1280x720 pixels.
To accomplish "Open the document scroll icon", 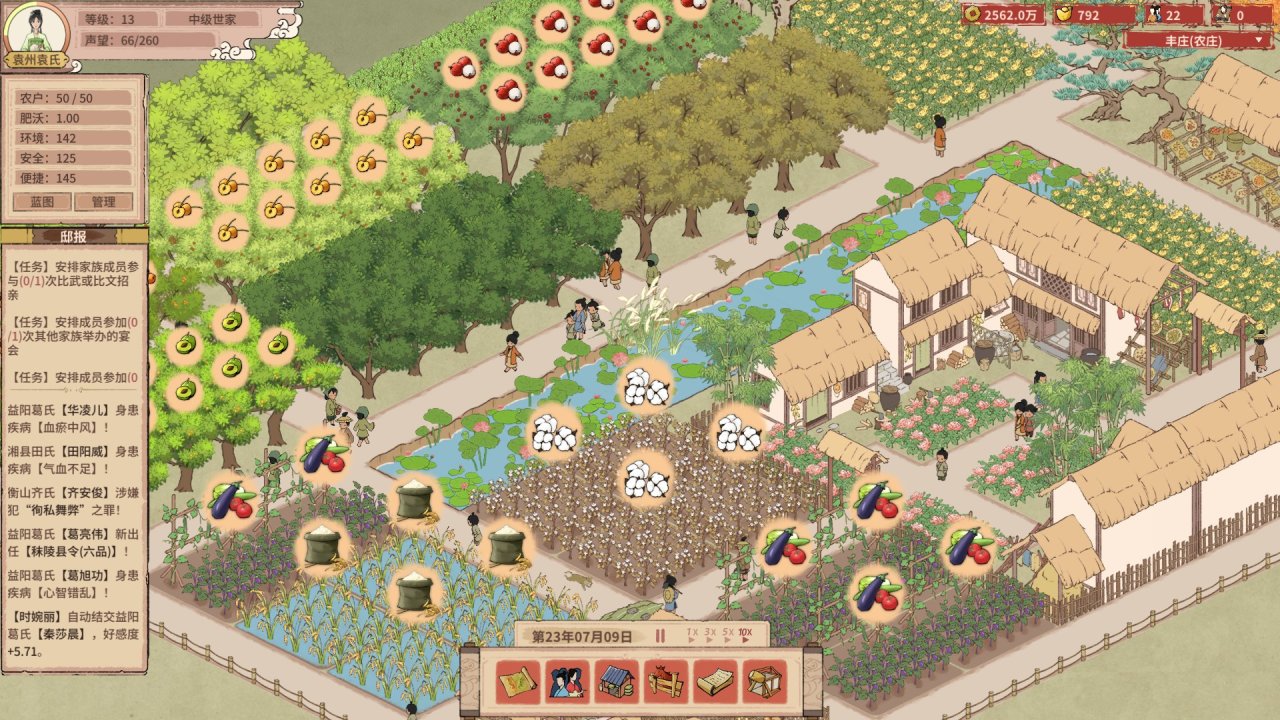I will 715,682.
